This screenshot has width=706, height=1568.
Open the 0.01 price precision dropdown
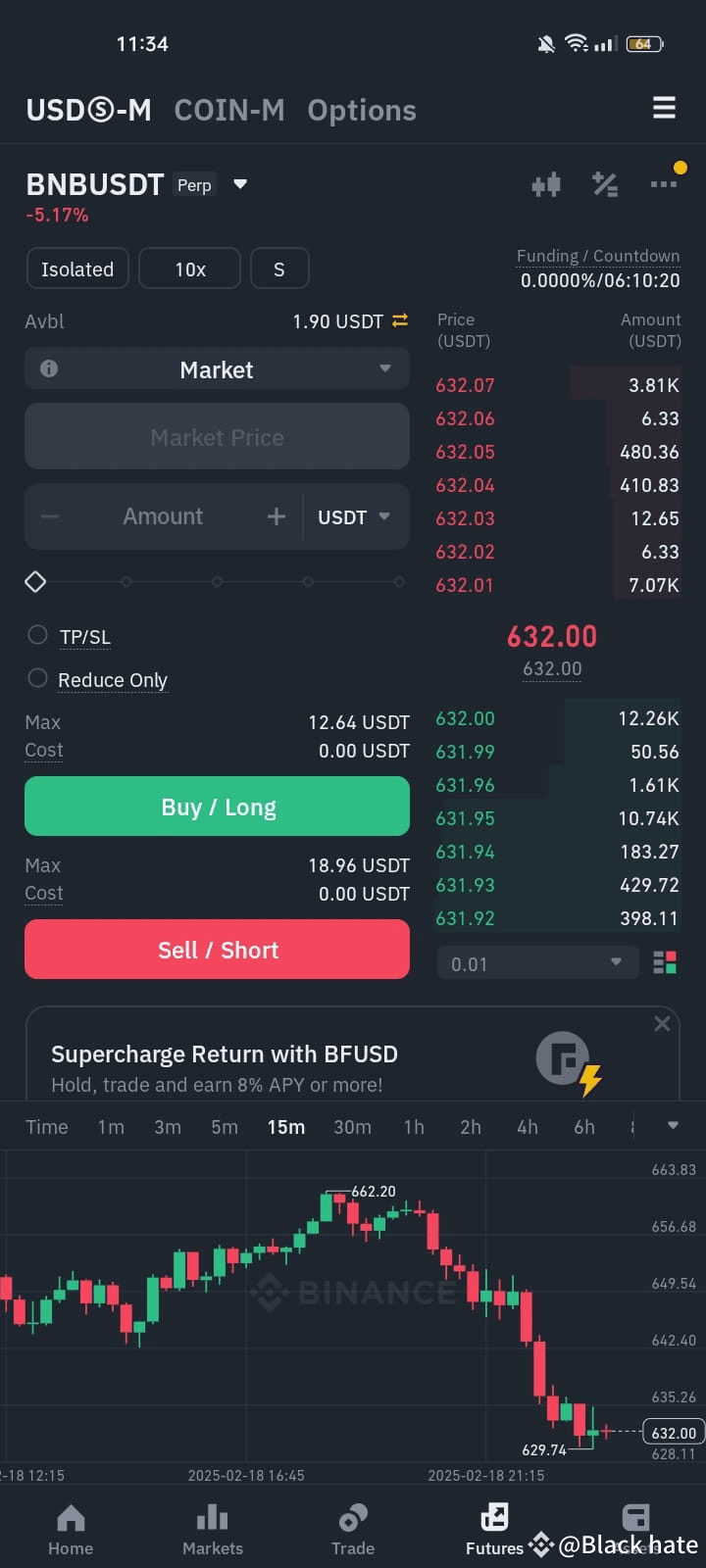coord(536,962)
